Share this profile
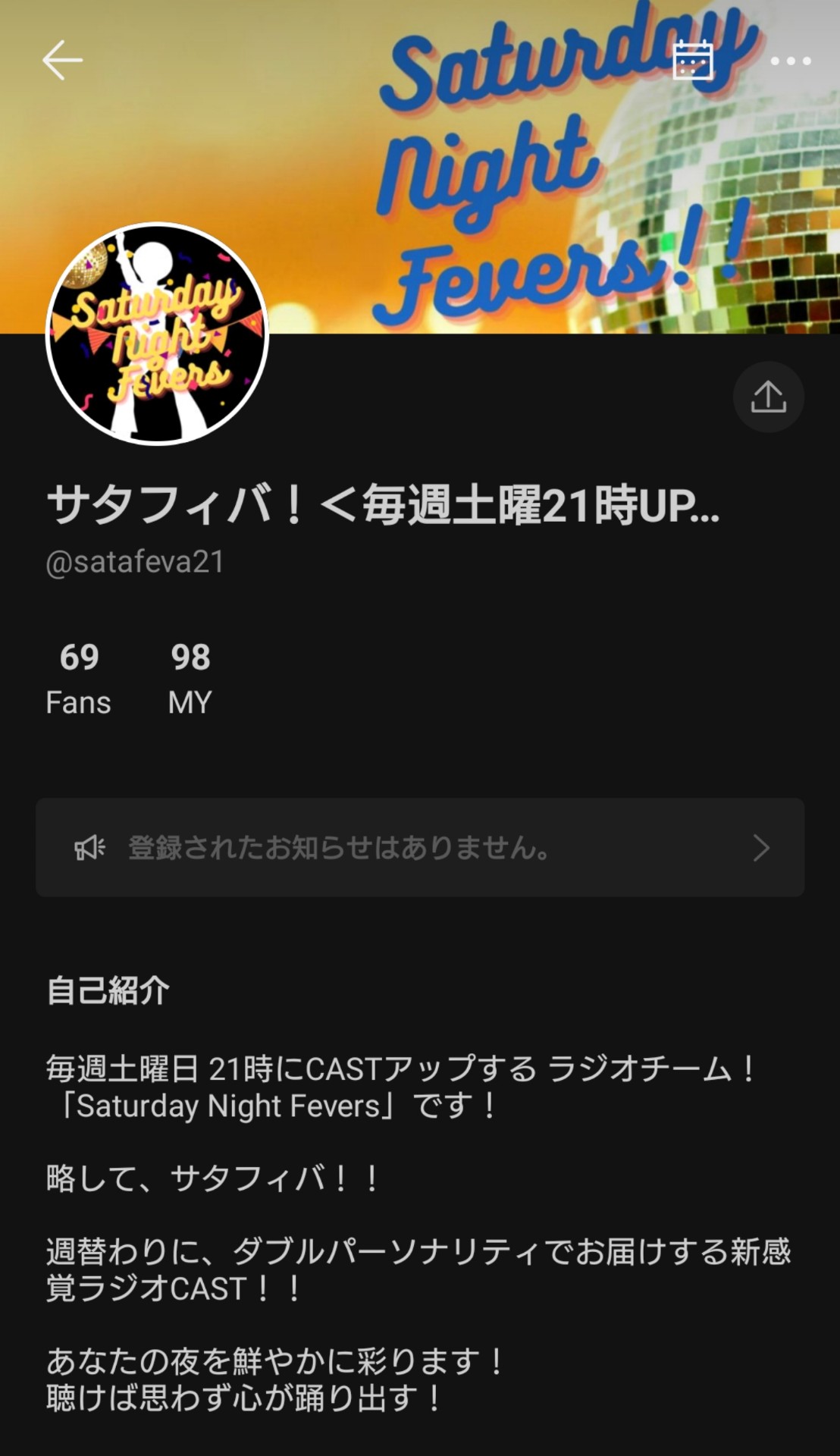Viewport: 840px width, 1456px height. [768, 397]
